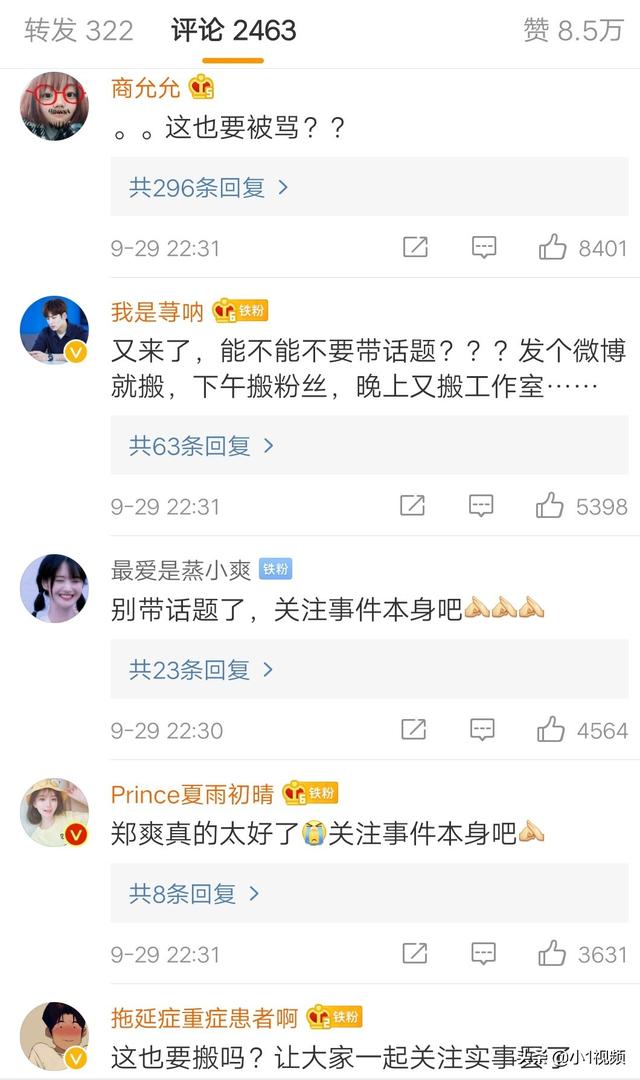This screenshot has width=640, height=1080.
Task: Repost 商允允's comment with share icon
Action: coord(415,247)
